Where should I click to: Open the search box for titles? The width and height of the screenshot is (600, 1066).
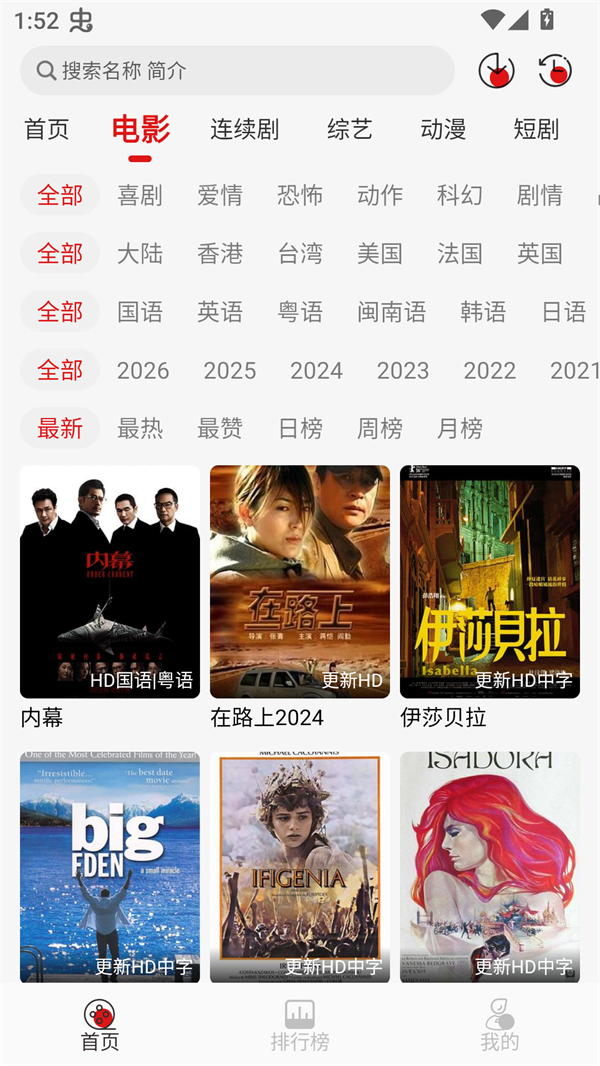237,71
